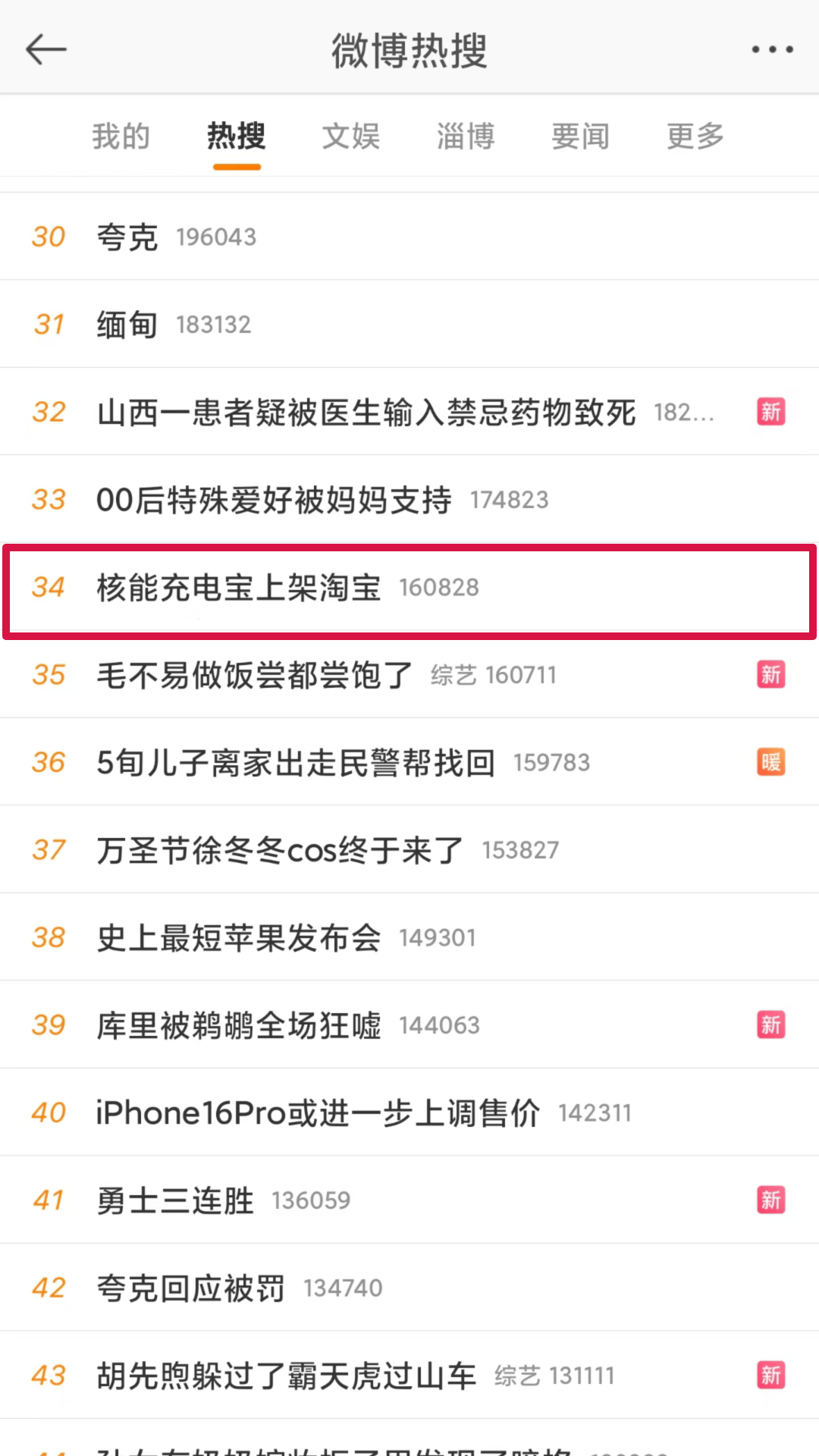Open topic 史上最短苹果发布会
This screenshot has height=1456, width=819.
click(239, 938)
